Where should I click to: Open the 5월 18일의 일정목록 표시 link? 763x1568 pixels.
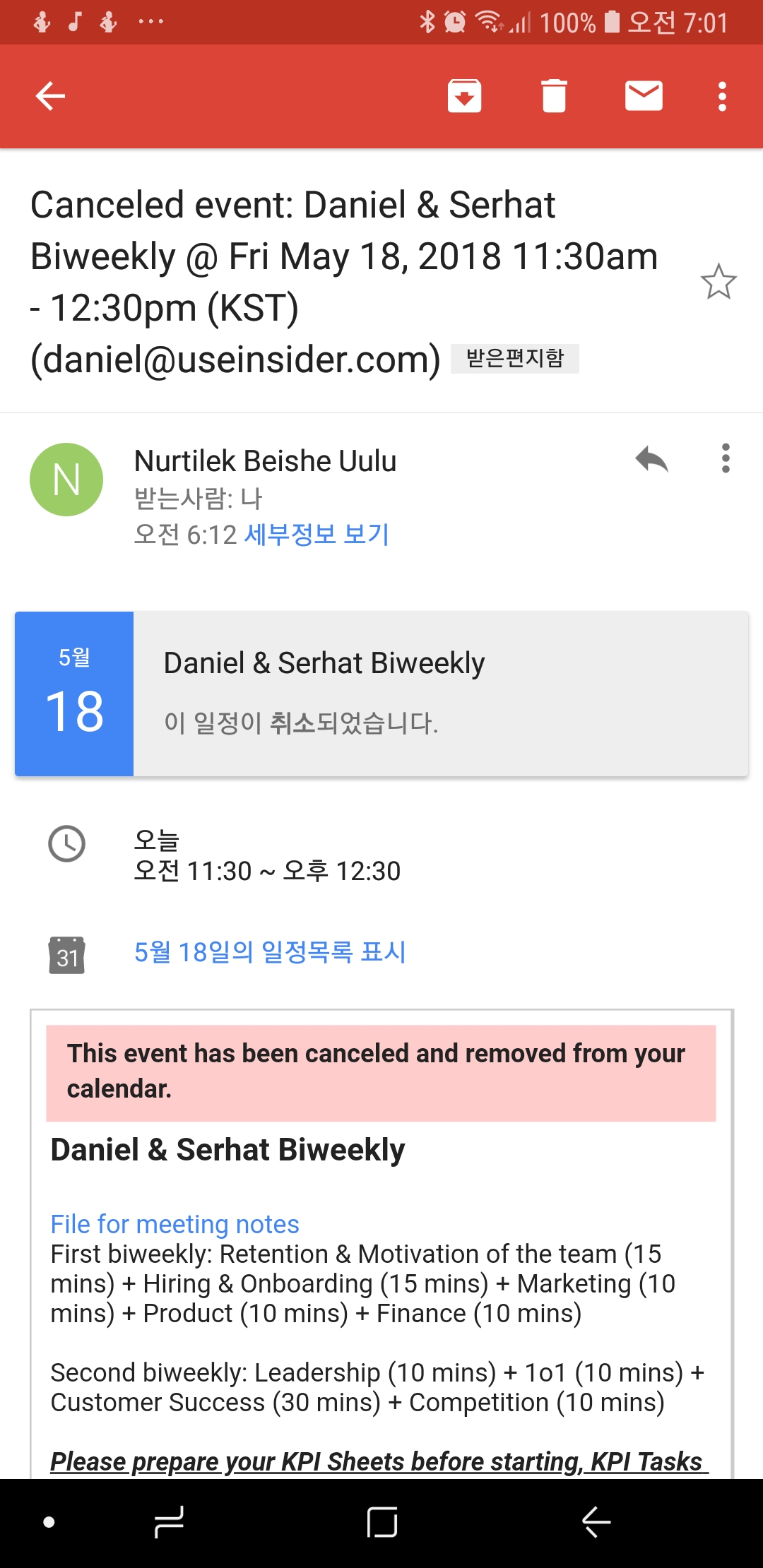270,952
